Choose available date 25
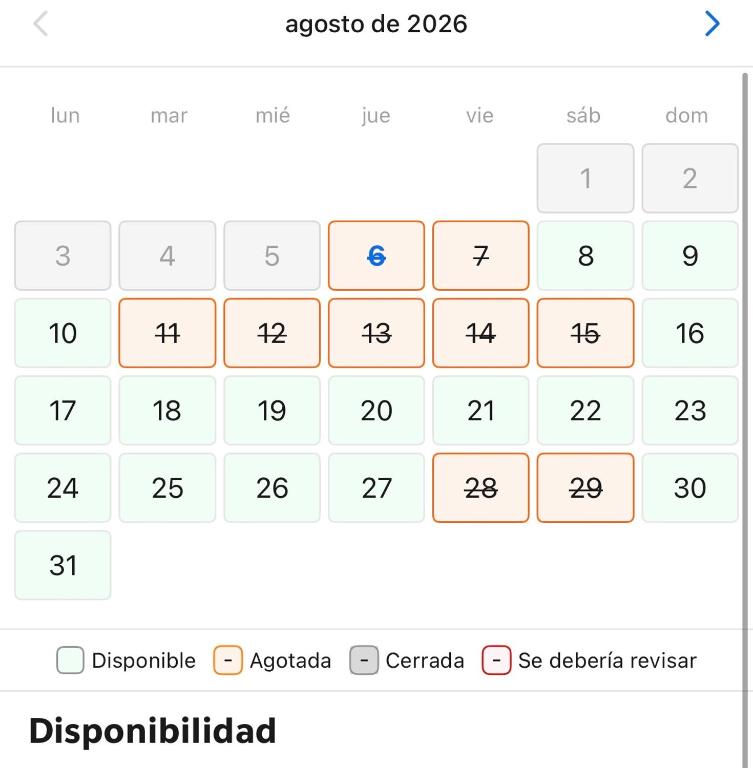The height and width of the screenshot is (768, 753). coord(167,488)
